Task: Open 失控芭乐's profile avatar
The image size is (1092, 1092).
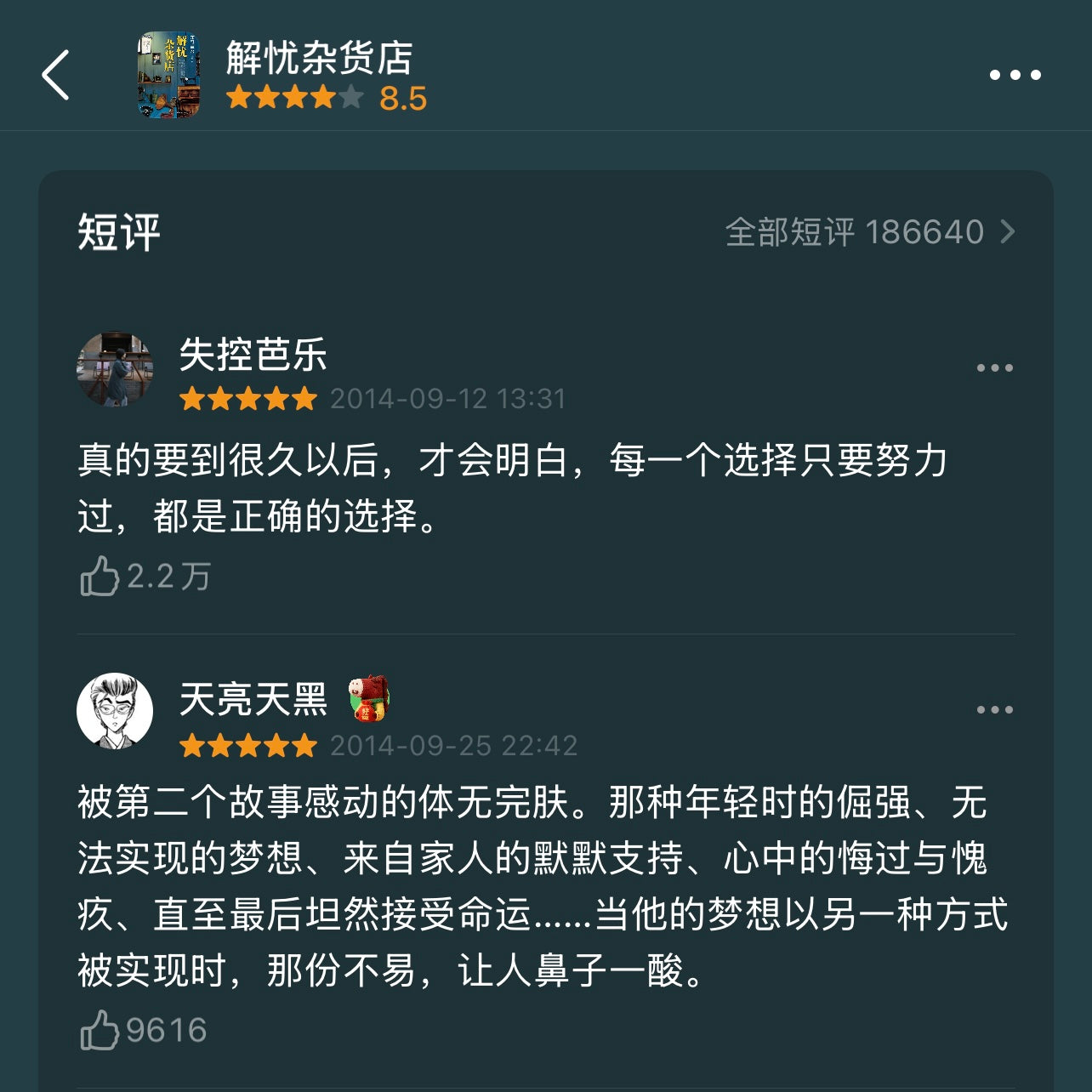Action: pos(115,370)
